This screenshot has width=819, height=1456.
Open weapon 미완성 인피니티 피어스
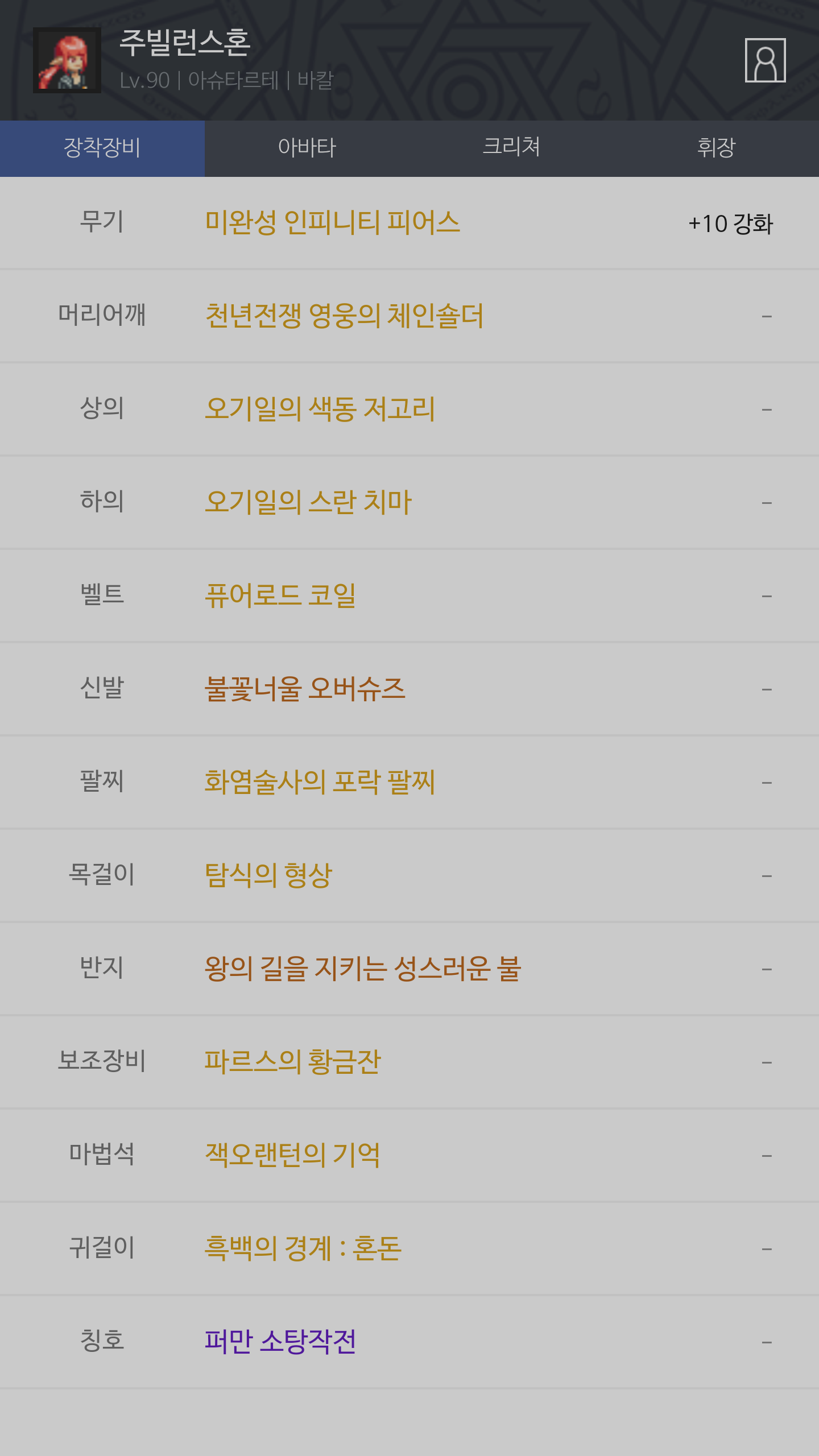(332, 222)
